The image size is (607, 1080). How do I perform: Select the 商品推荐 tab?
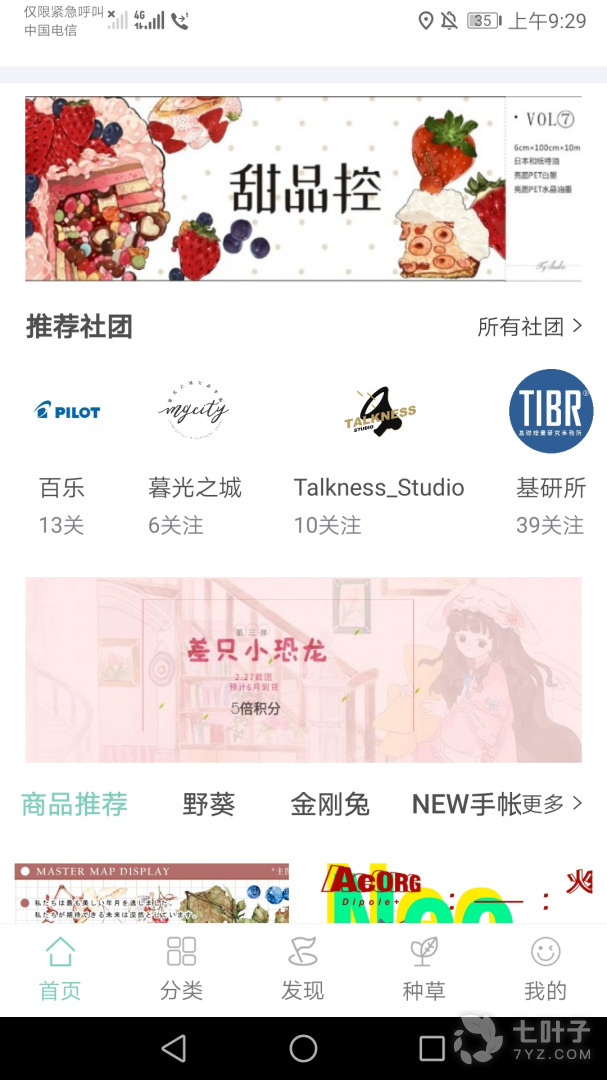point(75,804)
